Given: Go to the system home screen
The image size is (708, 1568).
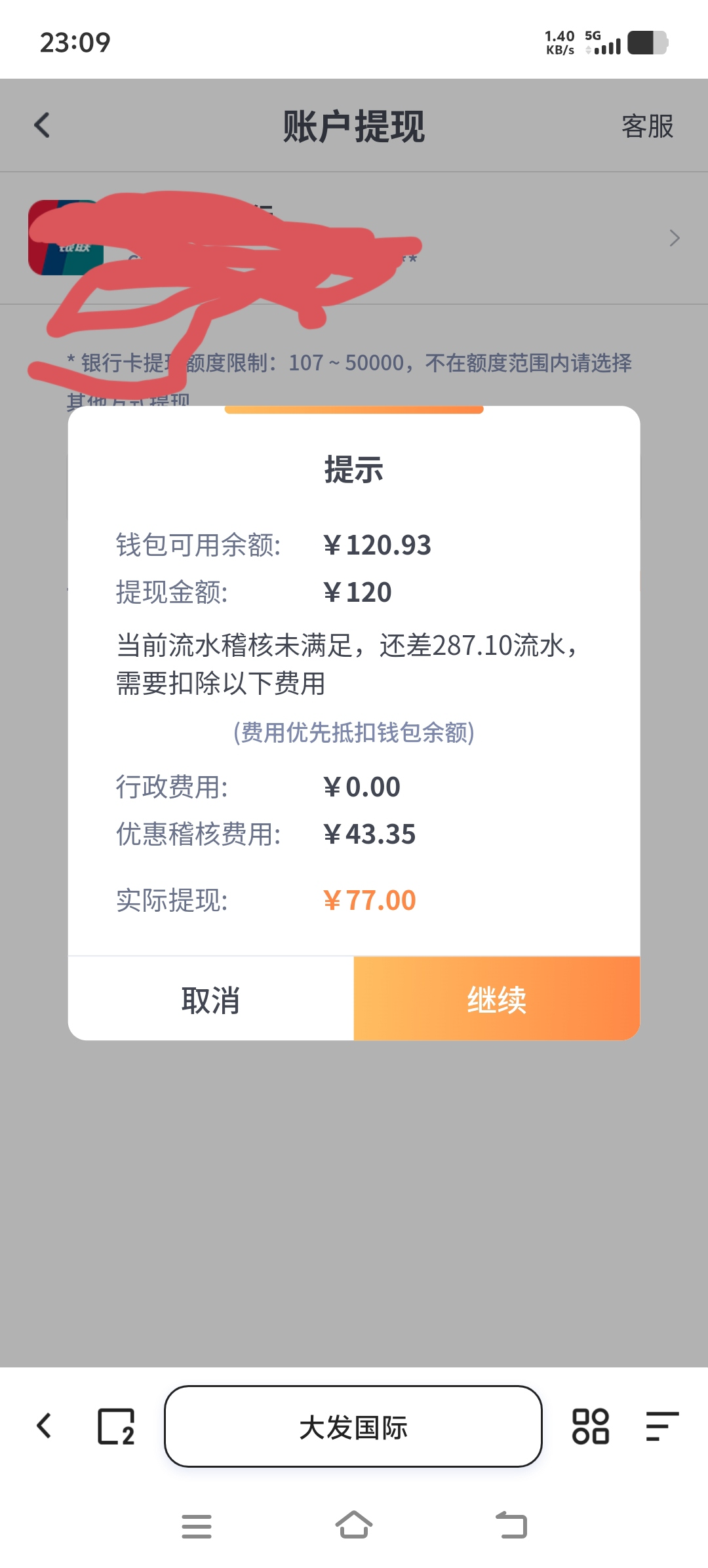Looking at the screenshot, I should click(x=354, y=1525).
